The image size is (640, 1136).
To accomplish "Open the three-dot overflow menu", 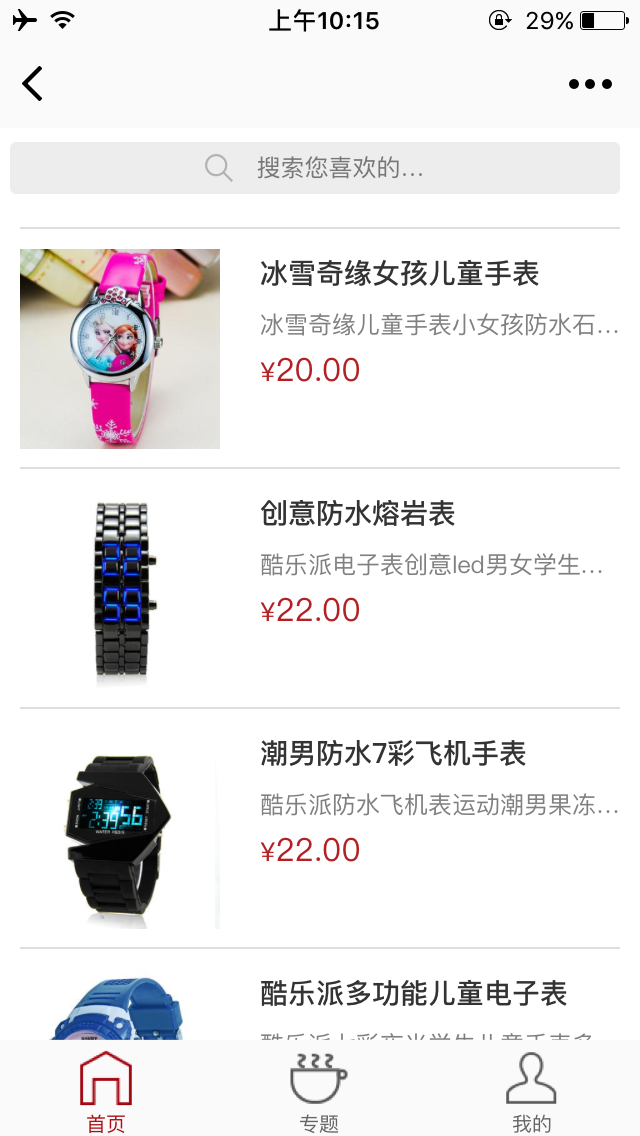I will (590, 84).
